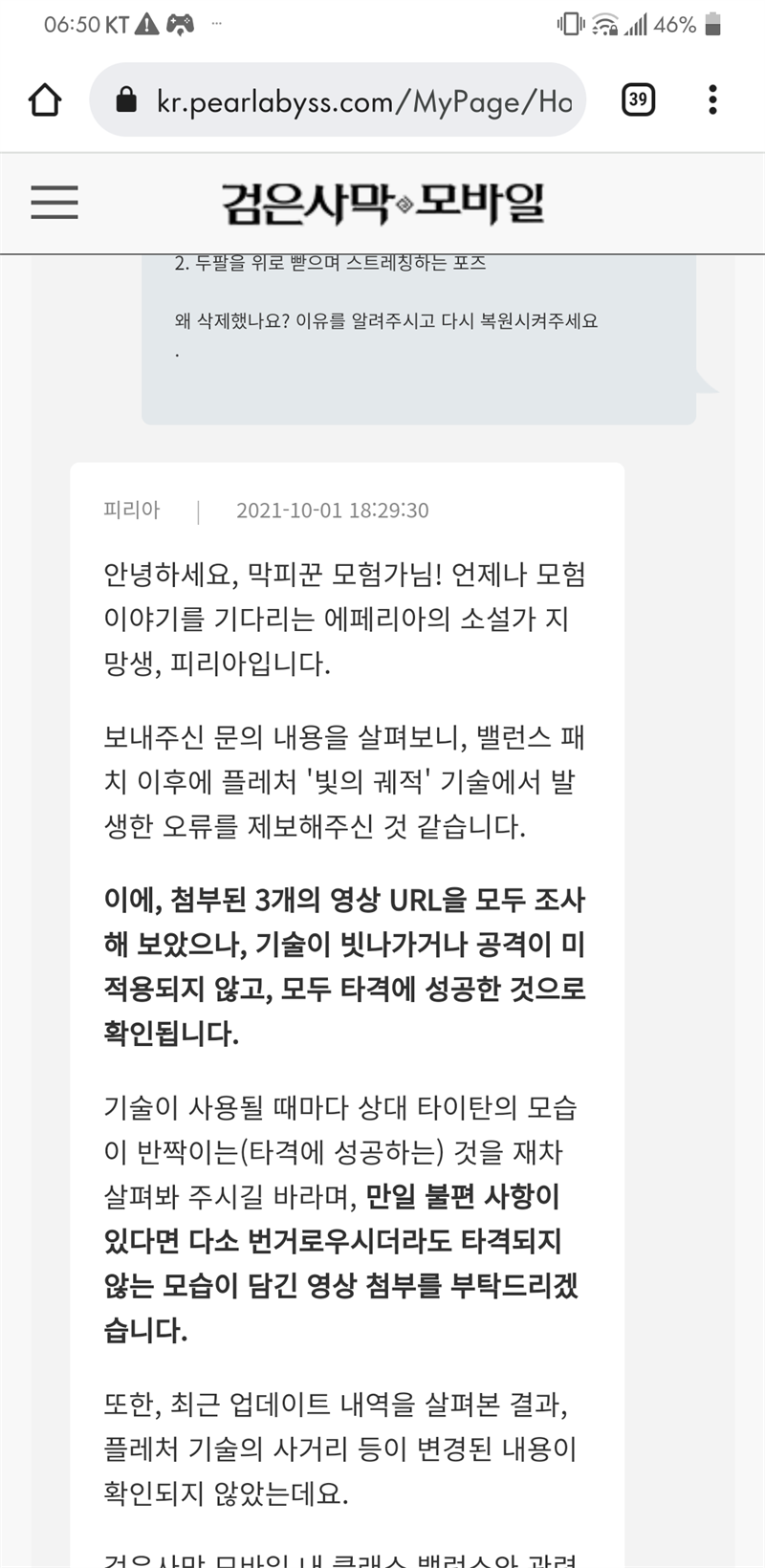This screenshot has width=765, height=1568.
Task: Tap the 검은사막 모바일 header logo
Action: pos(383,203)
